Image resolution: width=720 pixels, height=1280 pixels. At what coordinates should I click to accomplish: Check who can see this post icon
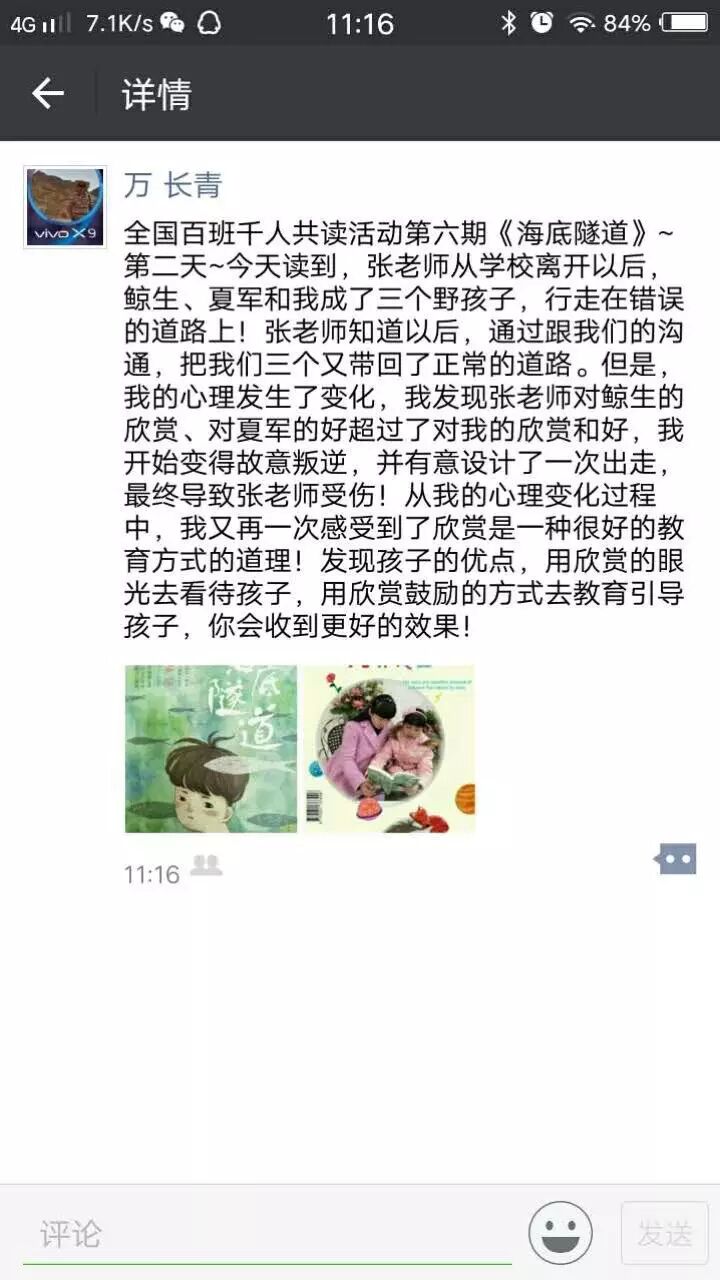tap(206, 866)
